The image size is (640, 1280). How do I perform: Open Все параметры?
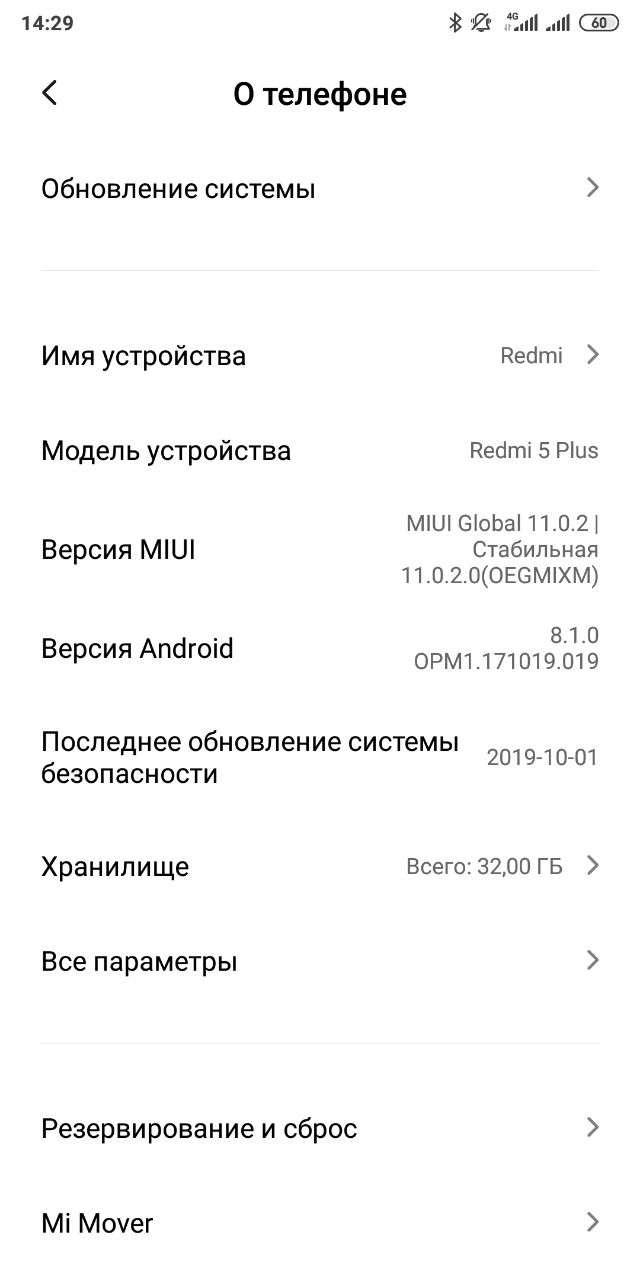coord(320,961)
